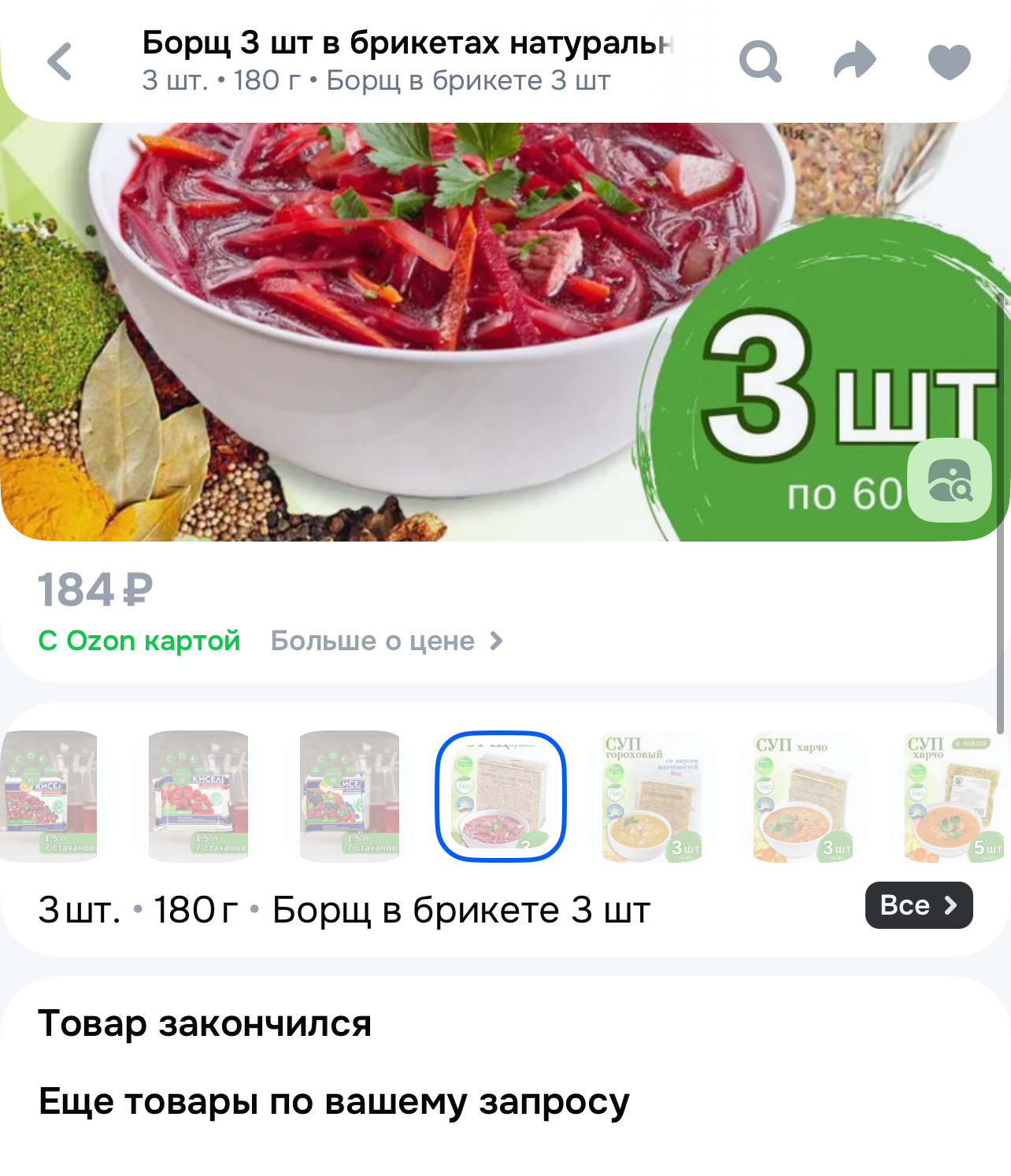Image resolution: width=1011 pixels, height=1176 pixels.
Task: Find similar items by photo icon
Action: coord(950,480)
